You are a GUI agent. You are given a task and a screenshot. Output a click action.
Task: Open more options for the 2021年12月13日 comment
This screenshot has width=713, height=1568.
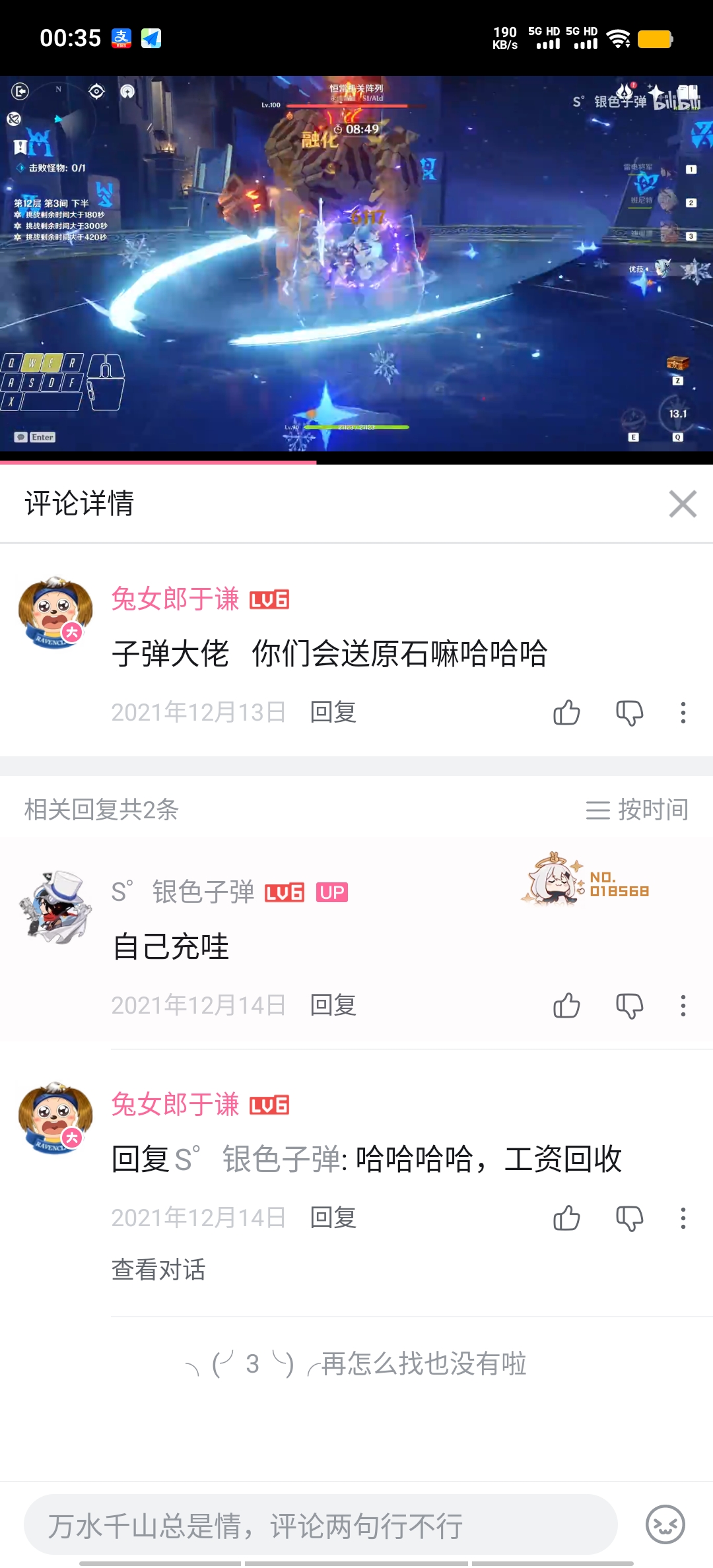click(x=683, y=713)
